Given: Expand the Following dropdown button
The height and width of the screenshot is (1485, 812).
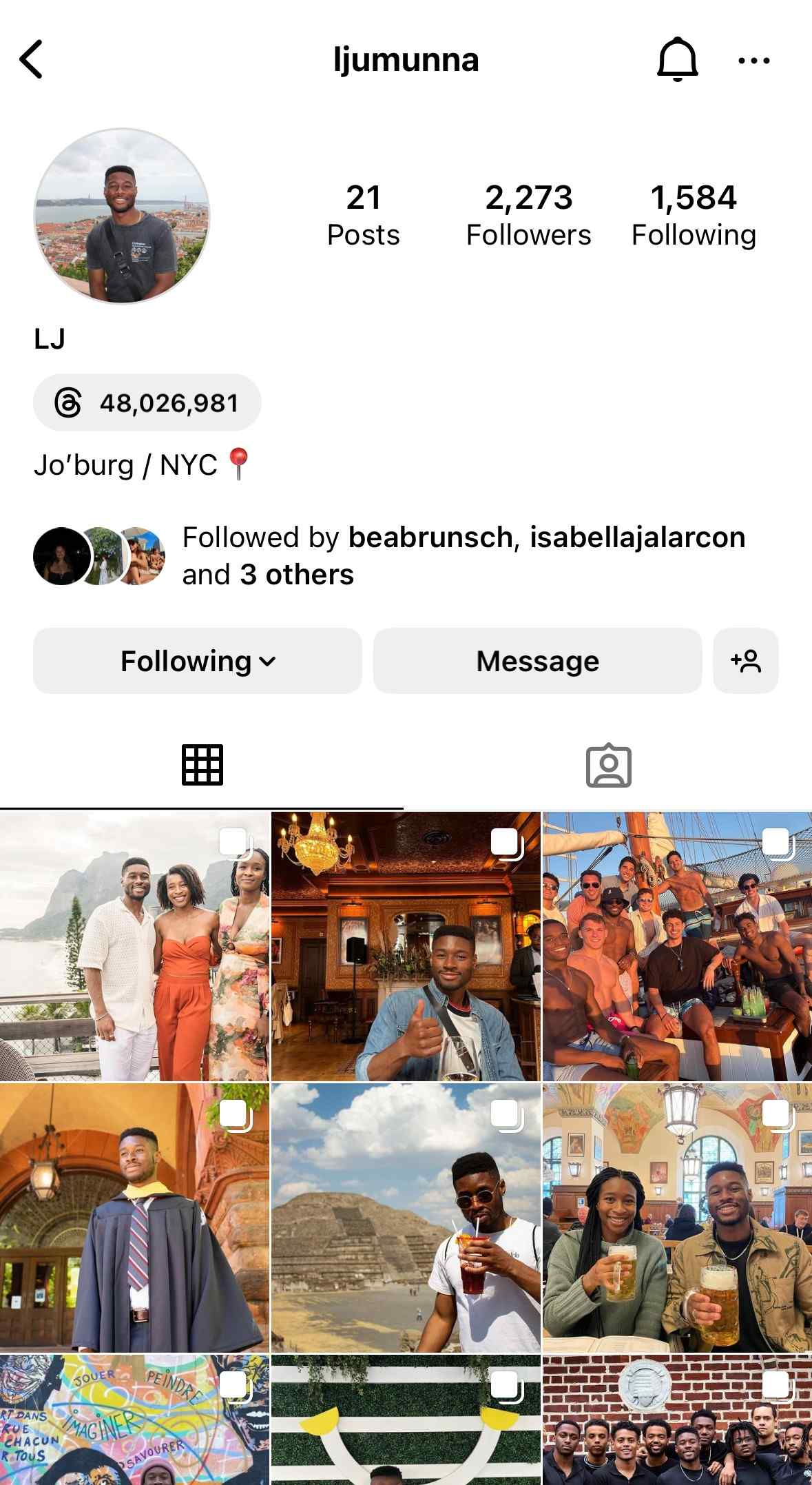Looking at the screenshot, I should coord(198,661).
